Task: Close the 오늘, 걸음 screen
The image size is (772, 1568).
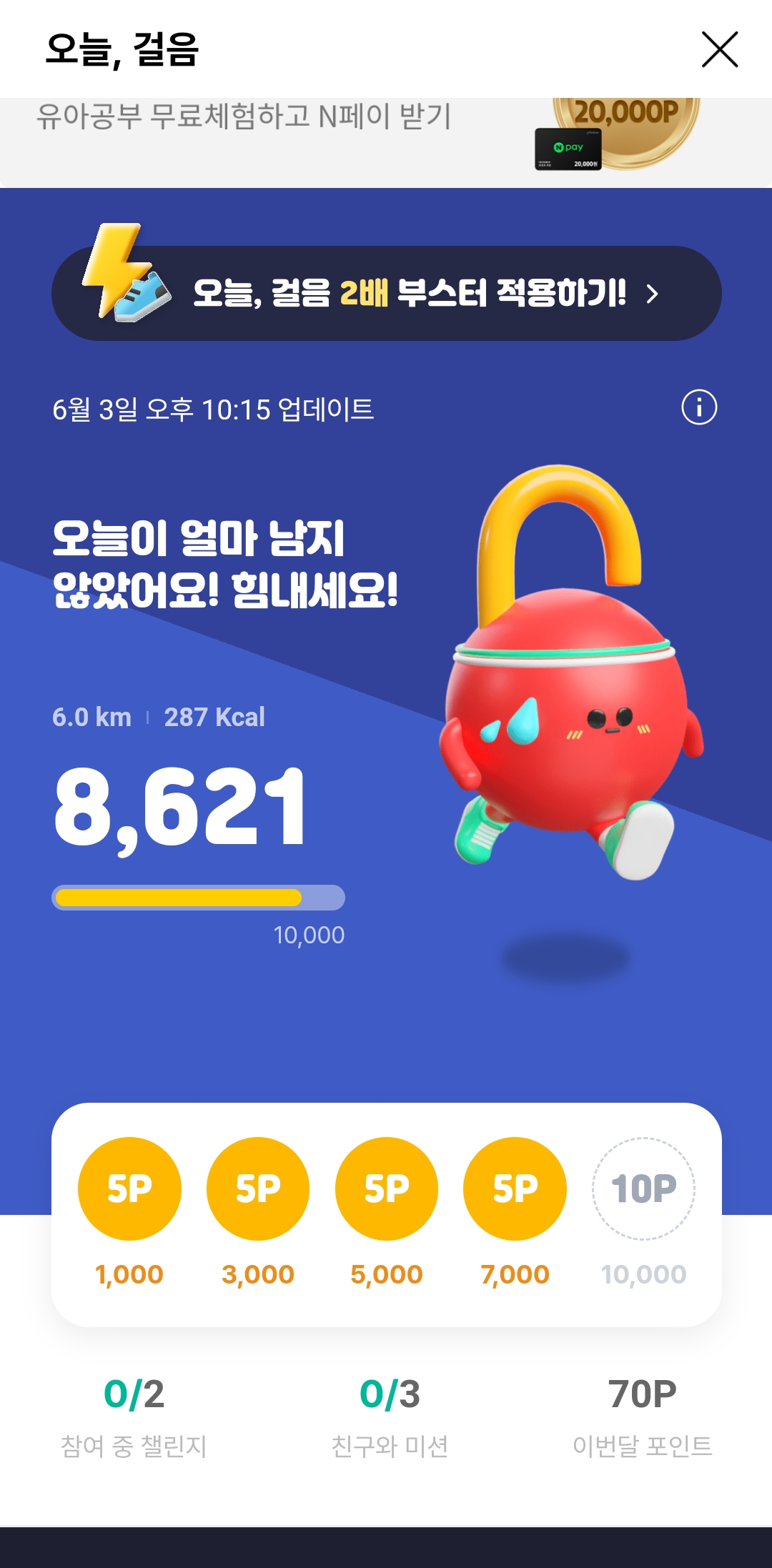Action: pyautogui.click(x=719, y=49)
